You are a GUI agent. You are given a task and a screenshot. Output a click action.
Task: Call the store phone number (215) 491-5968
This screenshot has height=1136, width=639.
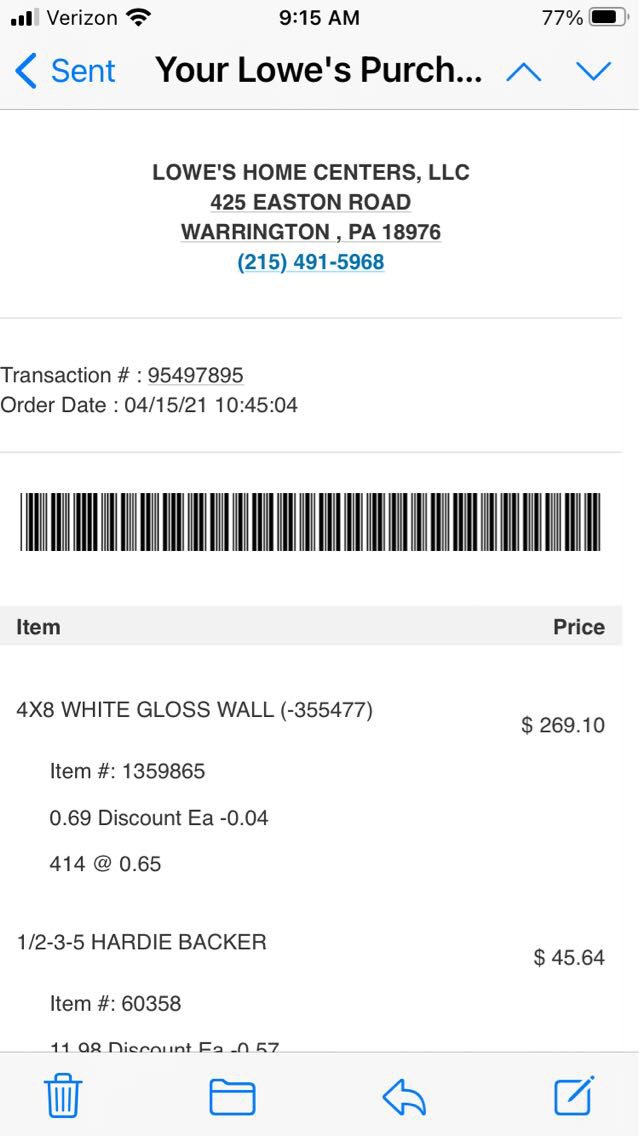pos(310,262)
